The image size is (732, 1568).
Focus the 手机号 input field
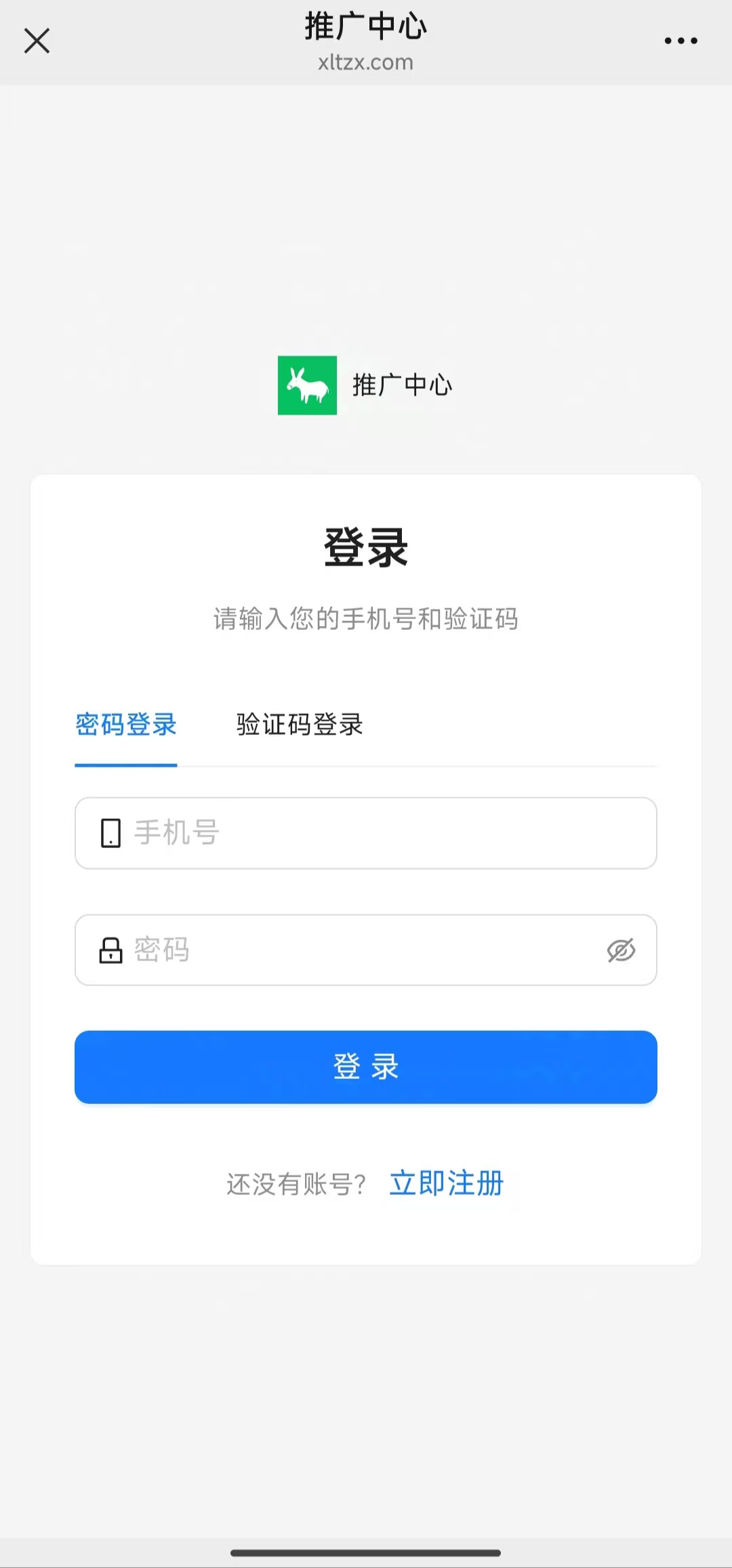[x=366, y=833]
